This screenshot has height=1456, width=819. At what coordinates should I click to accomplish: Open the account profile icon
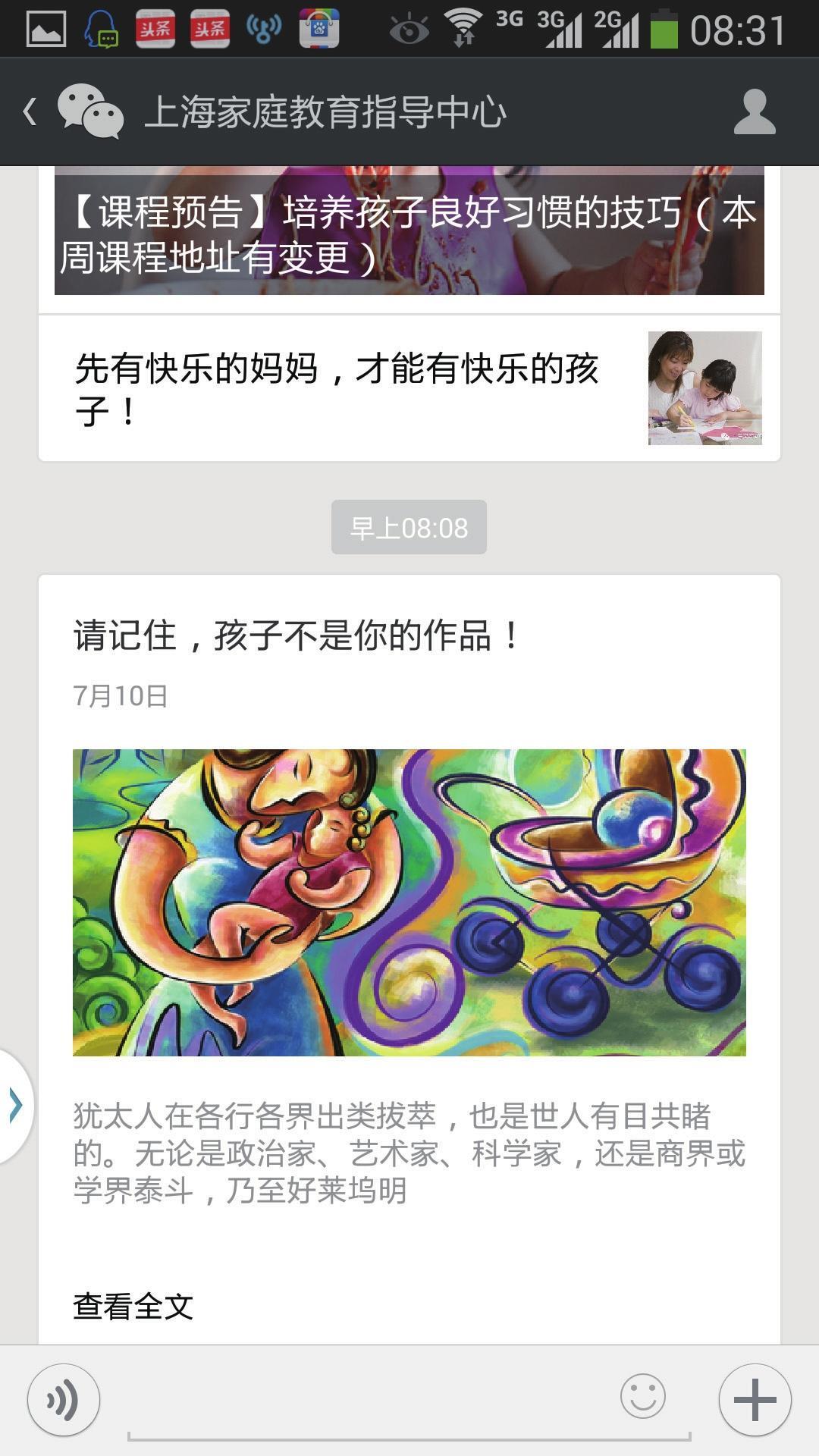click(754, 112)
